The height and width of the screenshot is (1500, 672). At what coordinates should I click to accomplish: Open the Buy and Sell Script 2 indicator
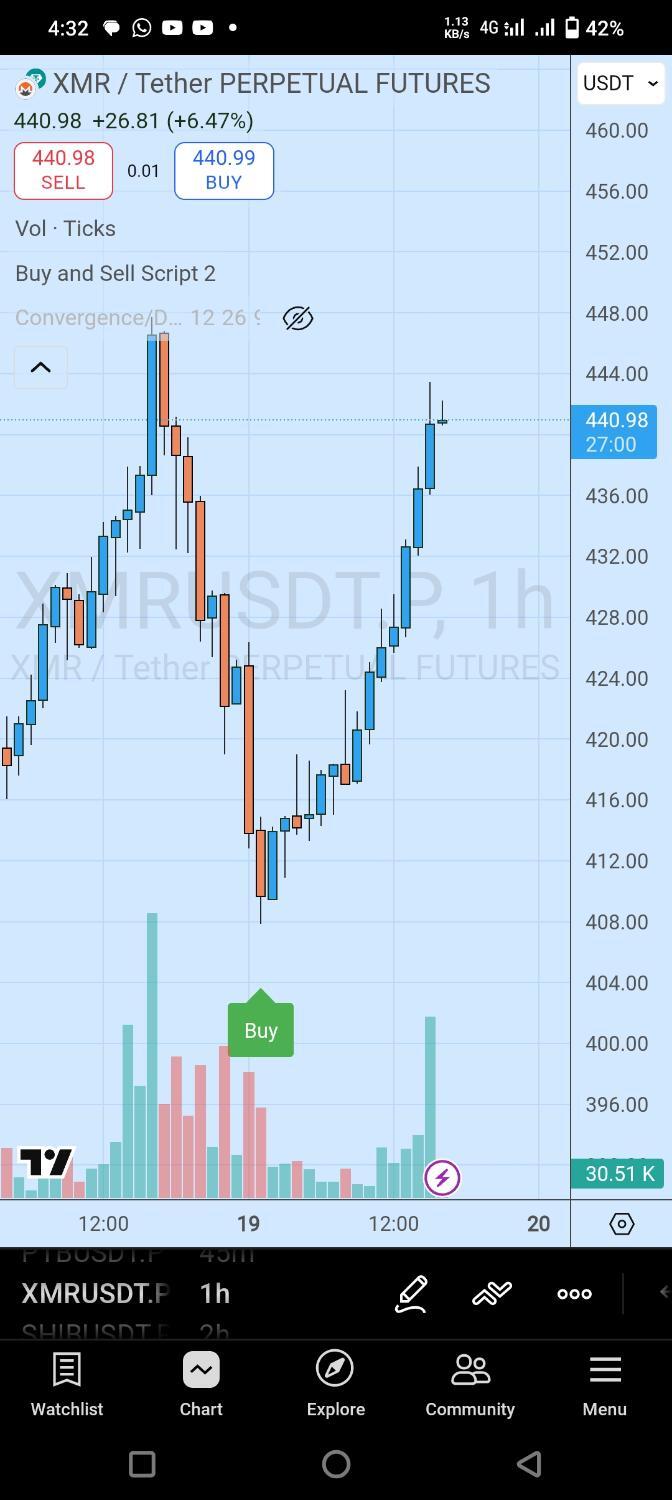[115, 273]
